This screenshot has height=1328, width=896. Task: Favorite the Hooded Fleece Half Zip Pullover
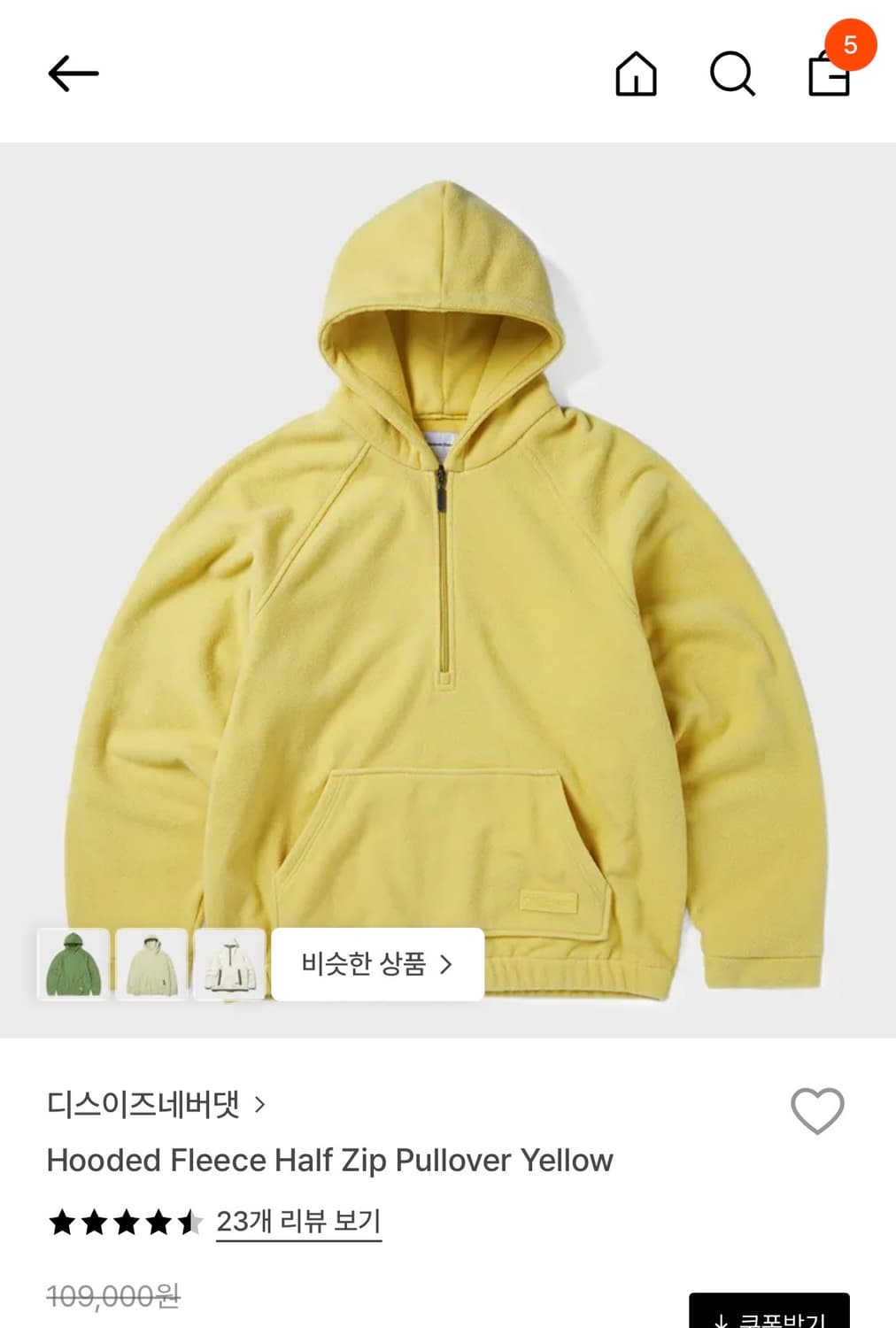pyautogui.click(x=819, y=1109)
